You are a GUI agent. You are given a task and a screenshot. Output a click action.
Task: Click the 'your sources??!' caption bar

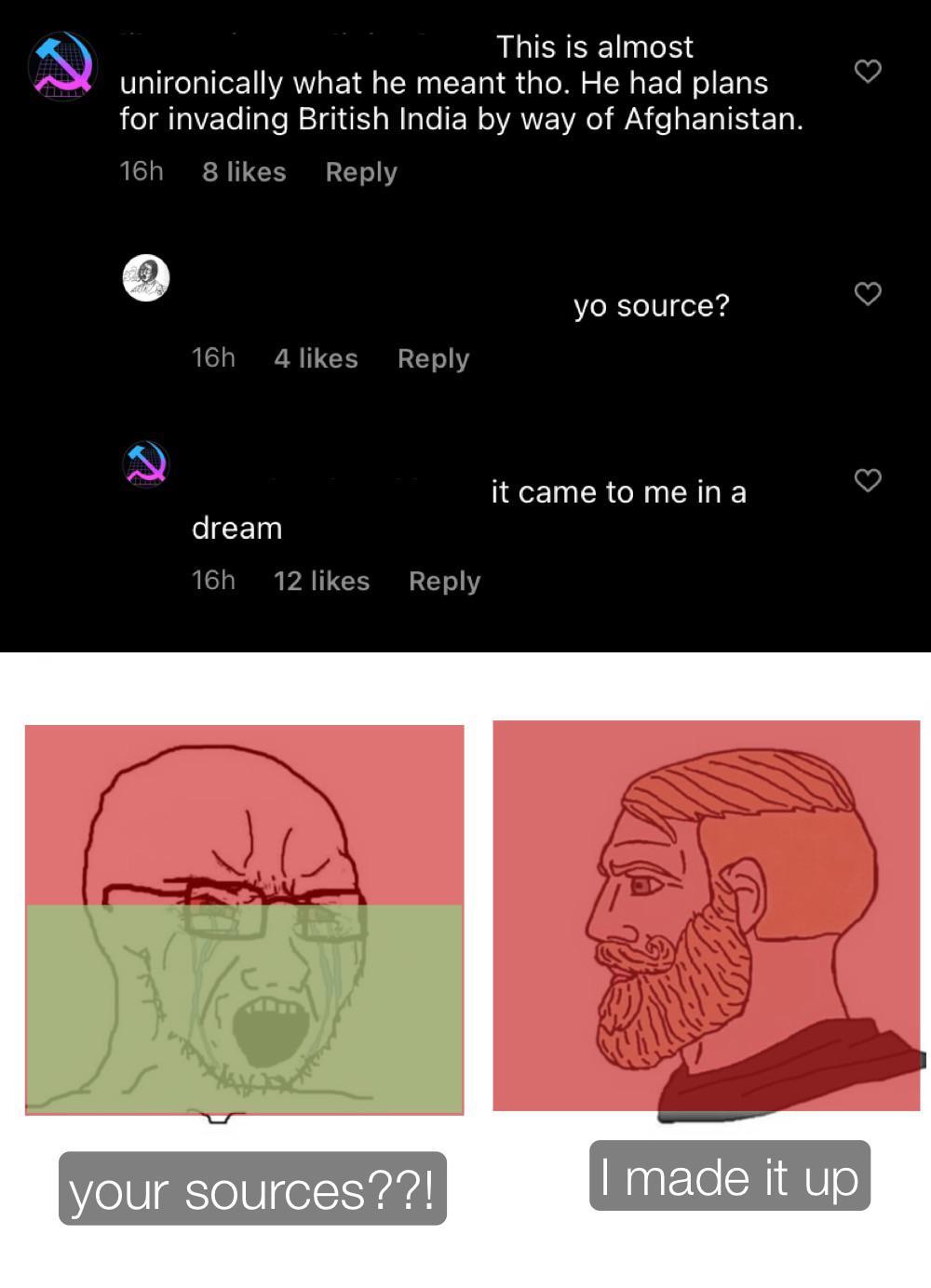click(x=253, y=1184)
